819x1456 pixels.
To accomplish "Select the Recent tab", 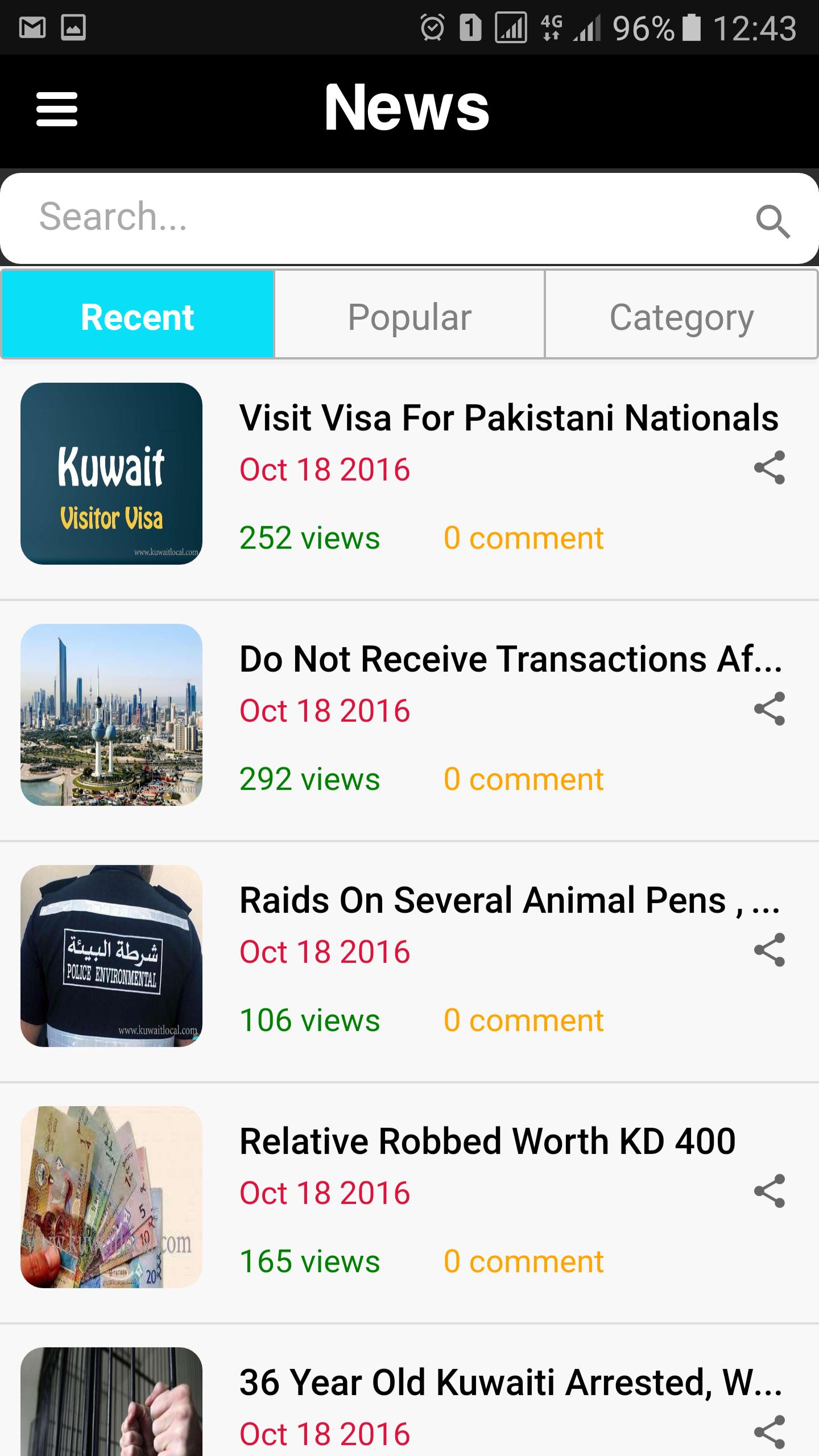I will [x=138, y=316].
